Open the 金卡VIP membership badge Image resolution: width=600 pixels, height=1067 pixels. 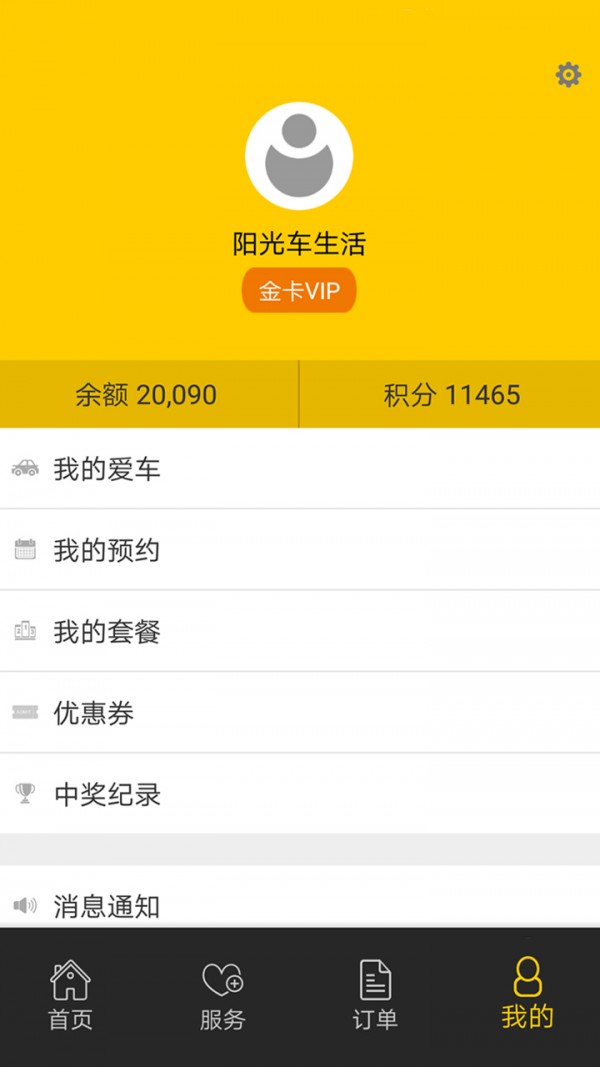point(299,291)
